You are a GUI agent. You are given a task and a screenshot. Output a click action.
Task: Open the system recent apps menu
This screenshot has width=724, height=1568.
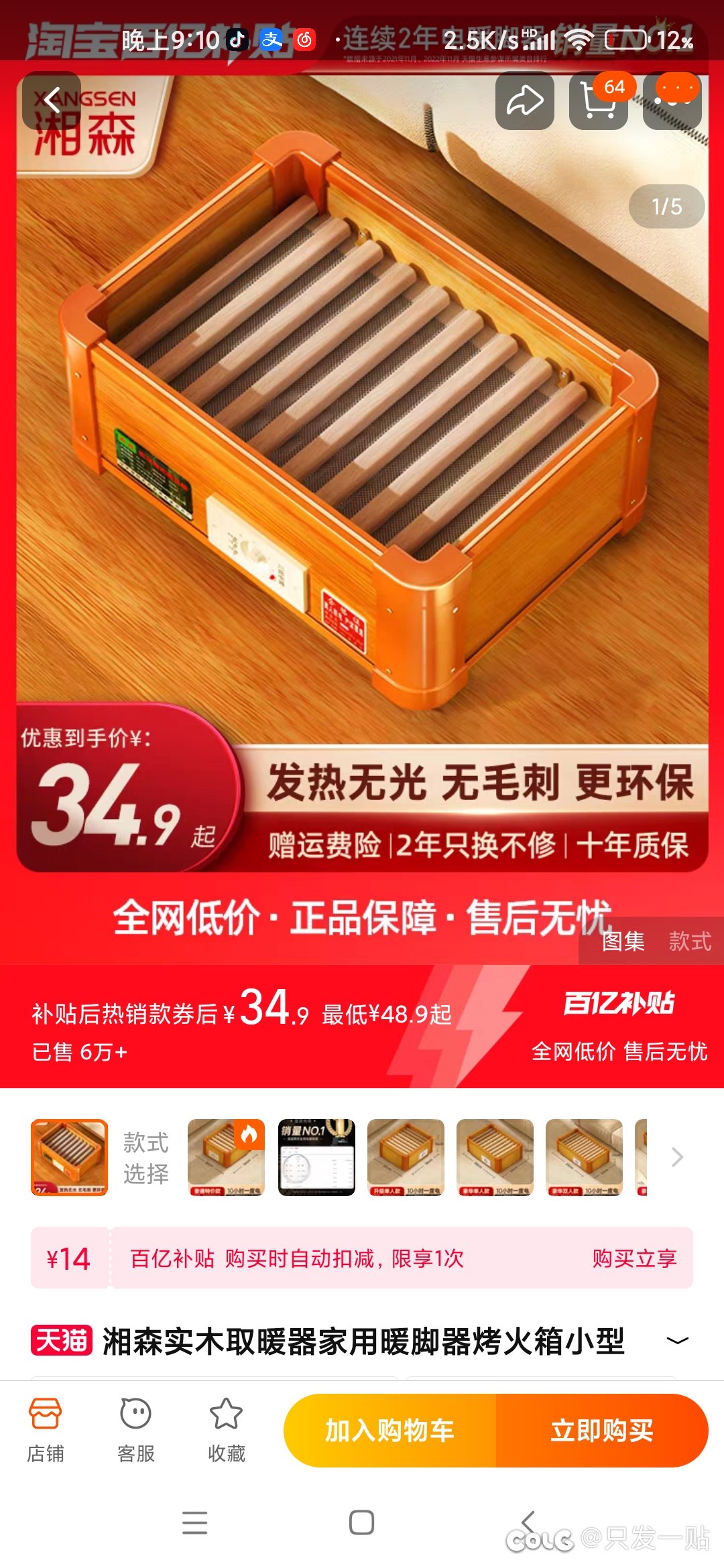[194, 1522]
